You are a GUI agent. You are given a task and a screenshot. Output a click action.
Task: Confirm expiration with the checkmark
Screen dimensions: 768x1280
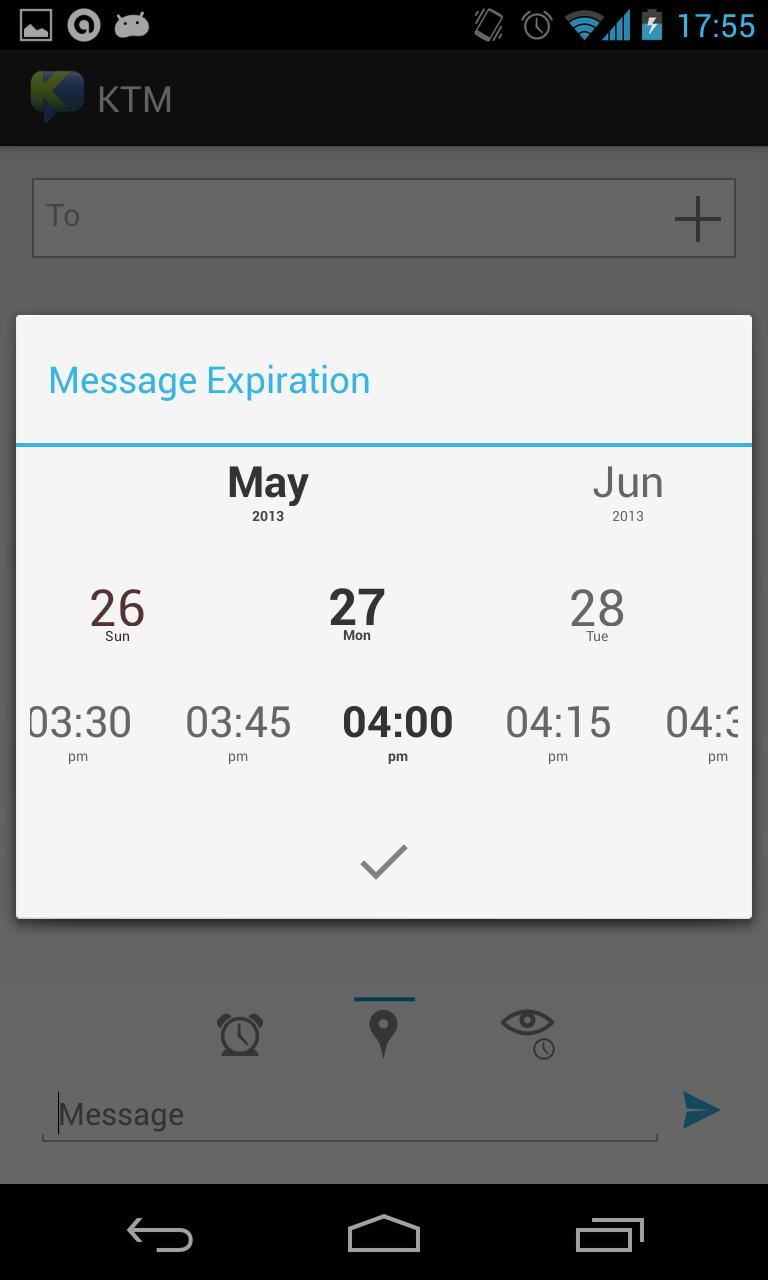point(384,862)
